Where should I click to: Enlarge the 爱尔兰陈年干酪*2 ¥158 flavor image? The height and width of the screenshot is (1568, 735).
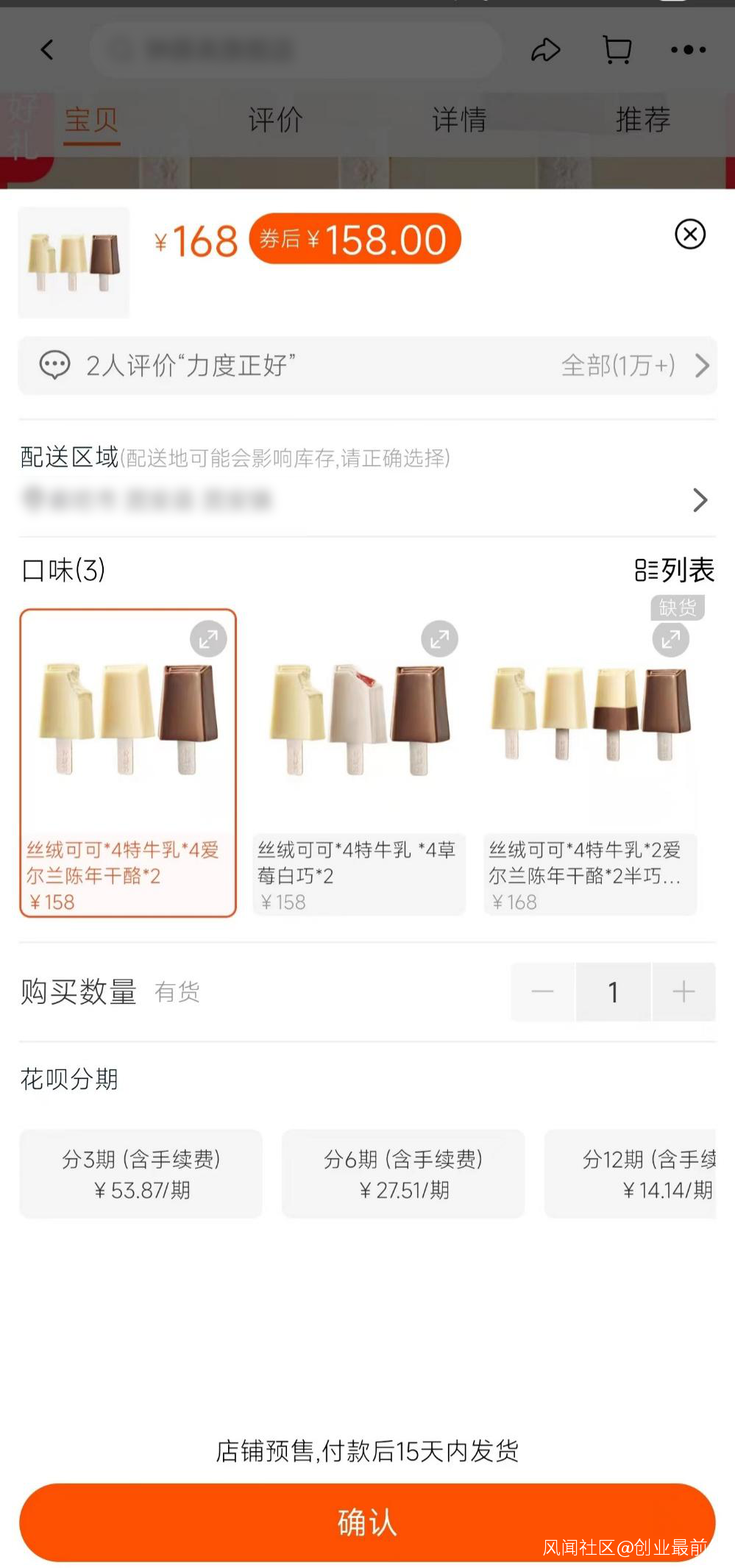pyautogui.click(x=208, y=639)
